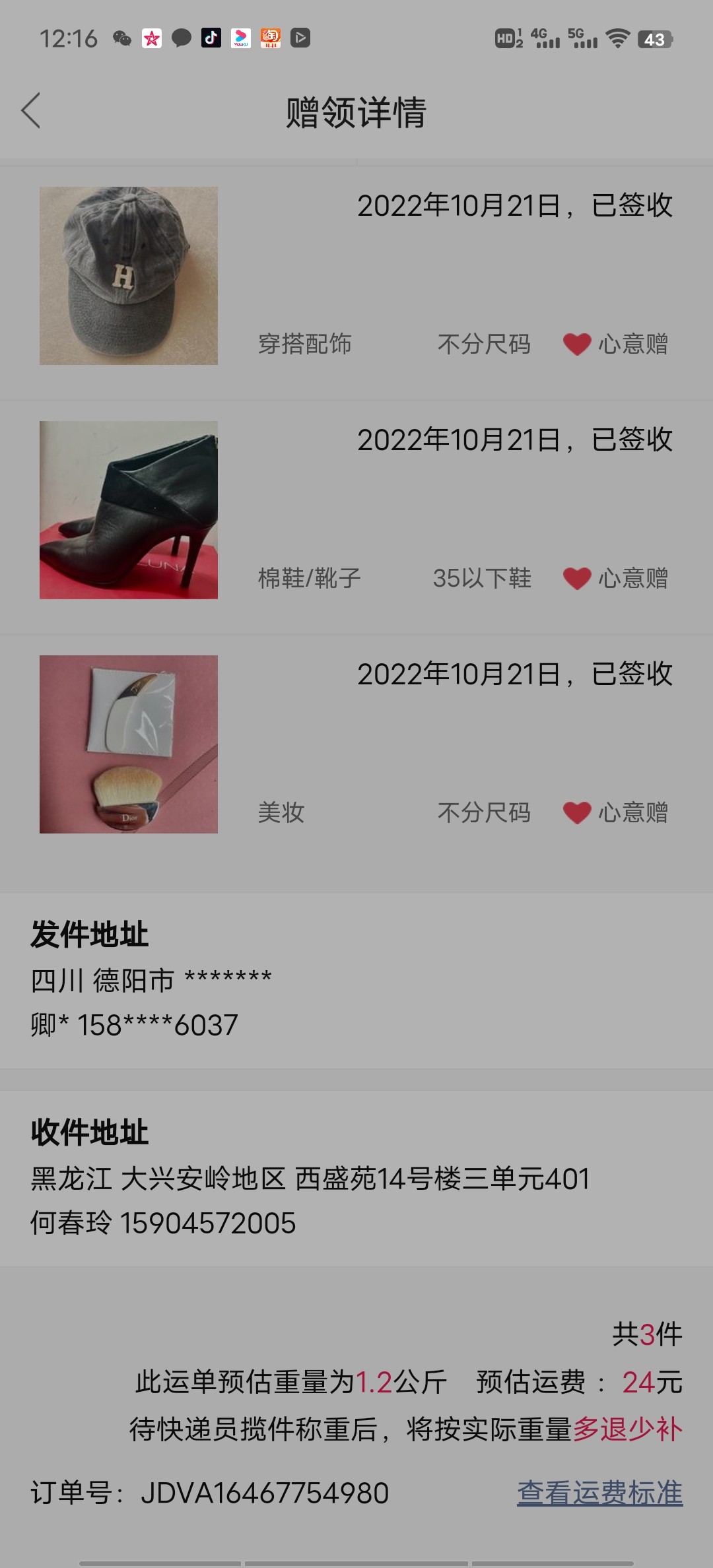Open the Dior makeup brush photo
This screenshot has height=1568, width=713.
pyautogui.click(x=129, y=744)
